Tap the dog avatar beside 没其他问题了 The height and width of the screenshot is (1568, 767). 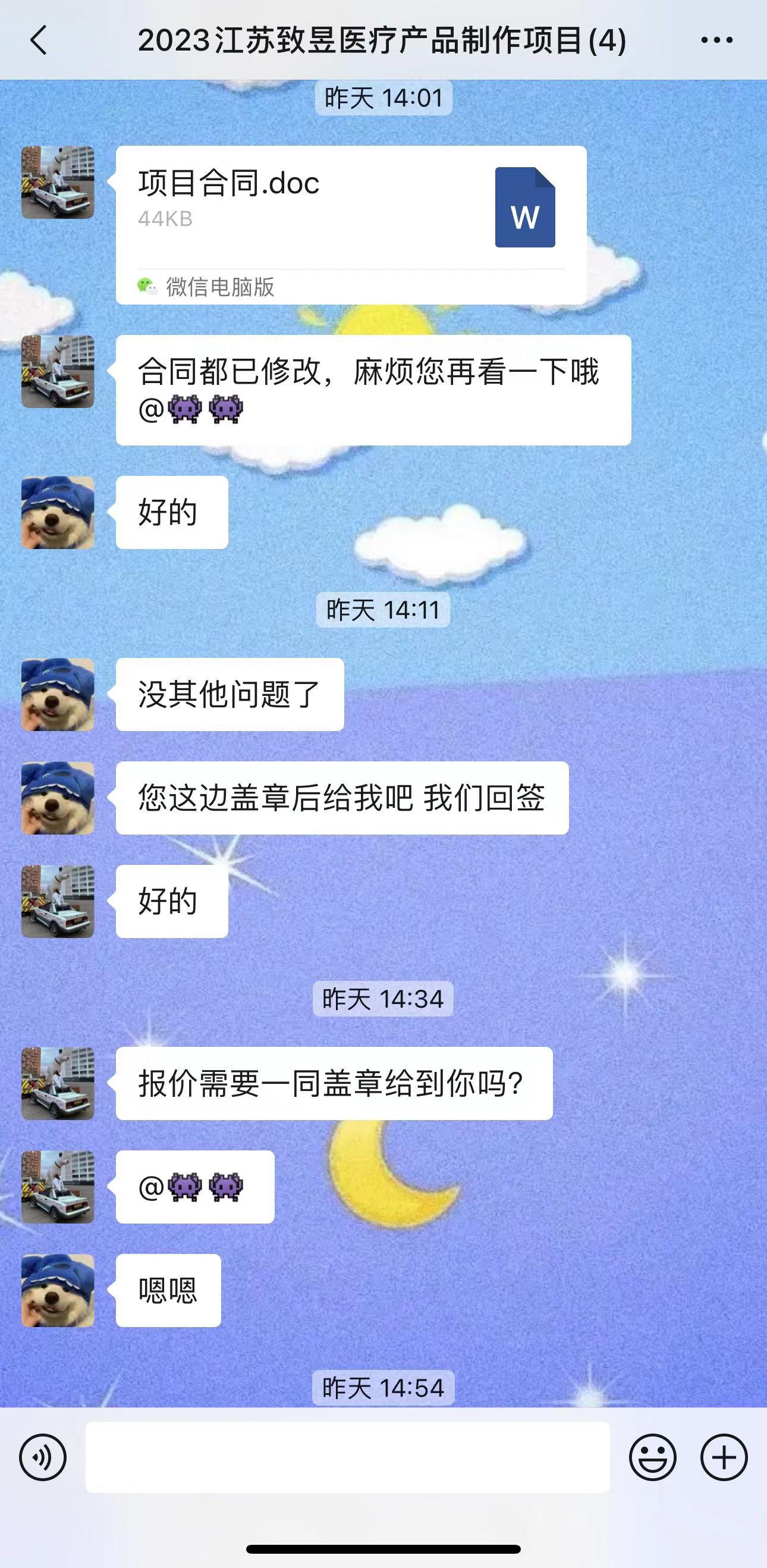tap(58, 695)
